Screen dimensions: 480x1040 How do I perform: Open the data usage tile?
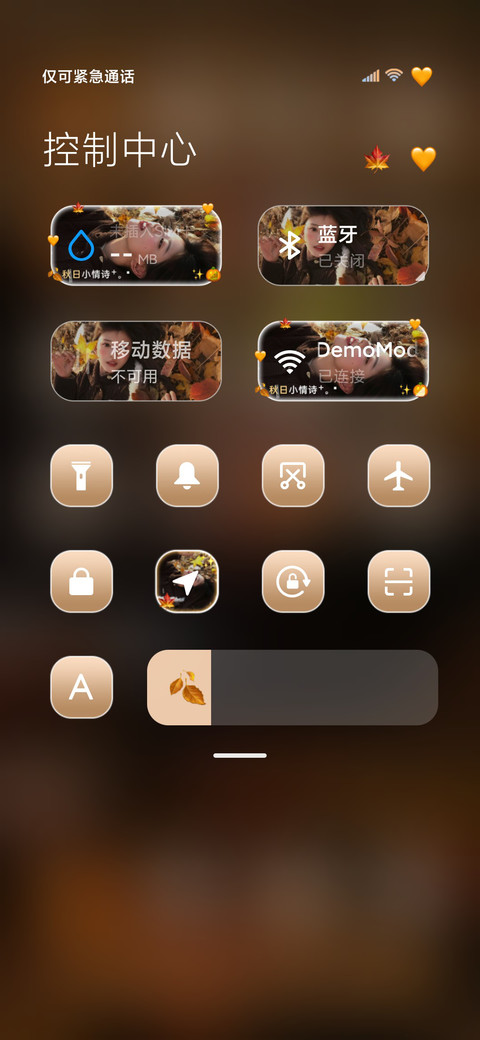[x=136, y=245]
